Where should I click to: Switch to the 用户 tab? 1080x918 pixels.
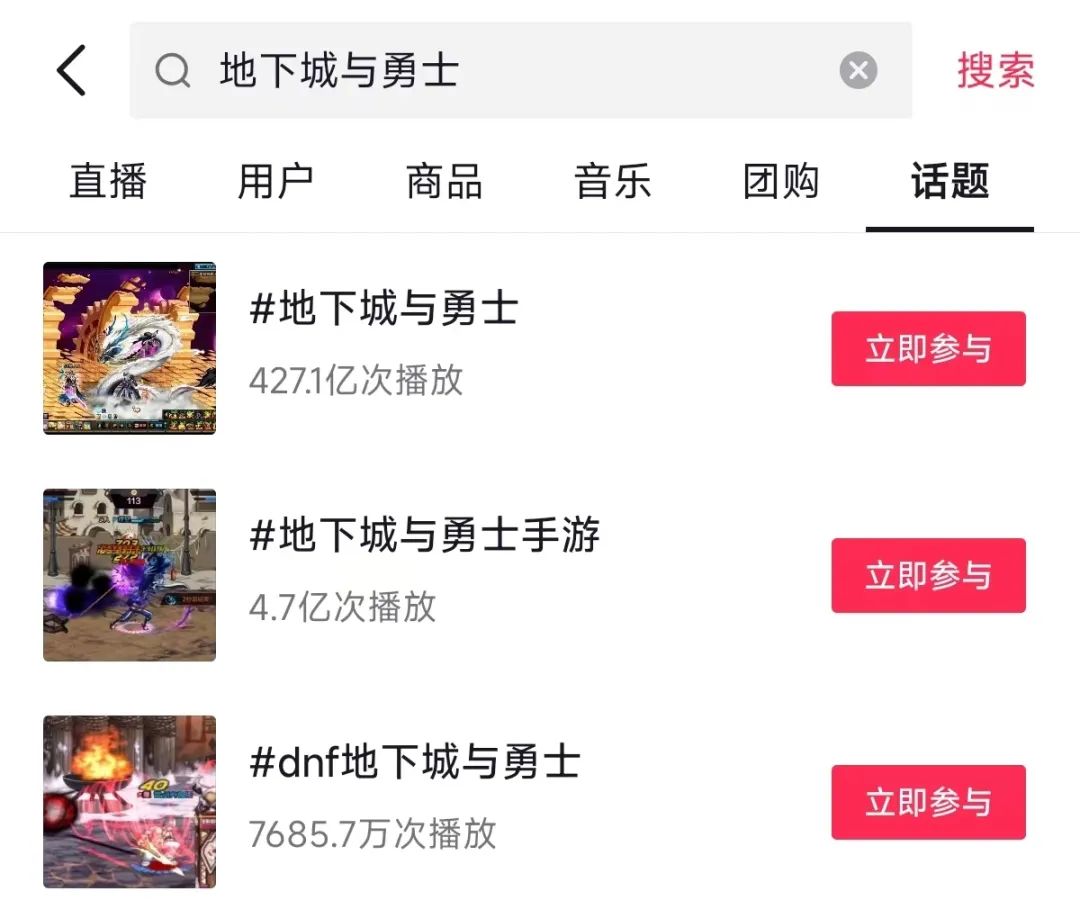[276, 182]
